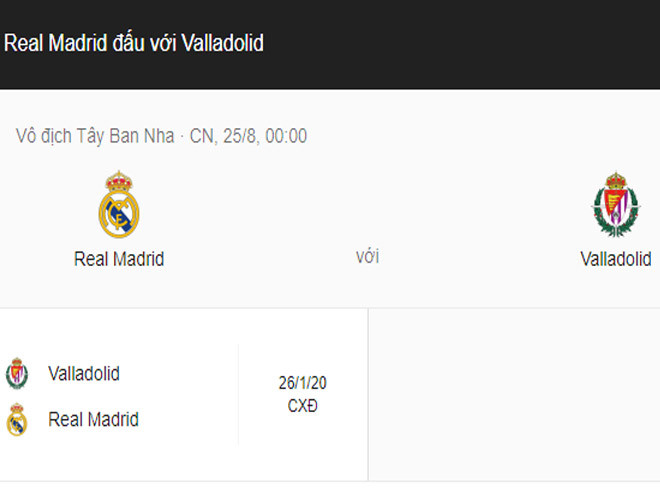660x500 pixels.
Task: Open the Valladolid team page in the header
Action: tap(614, 220)
